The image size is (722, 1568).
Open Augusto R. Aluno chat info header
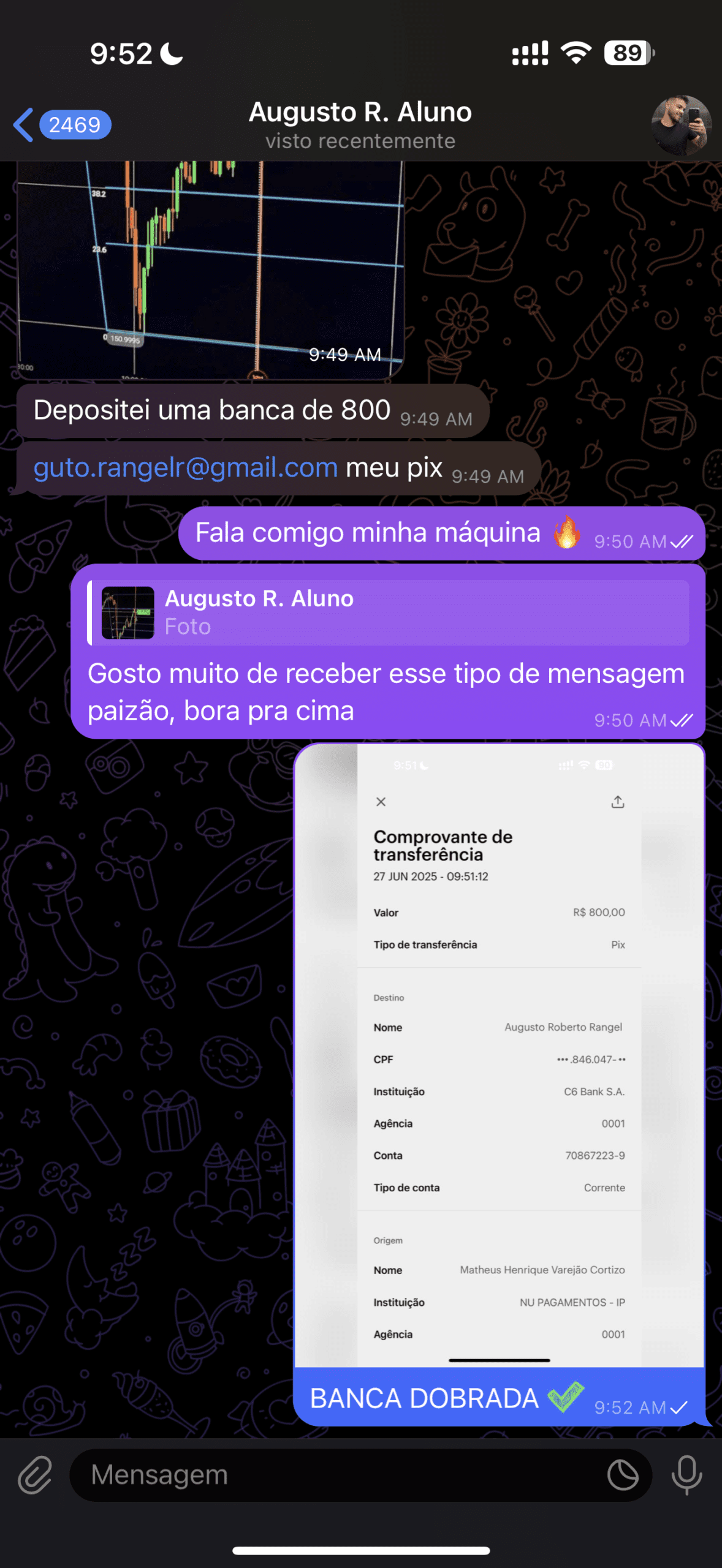click(360, 125)
